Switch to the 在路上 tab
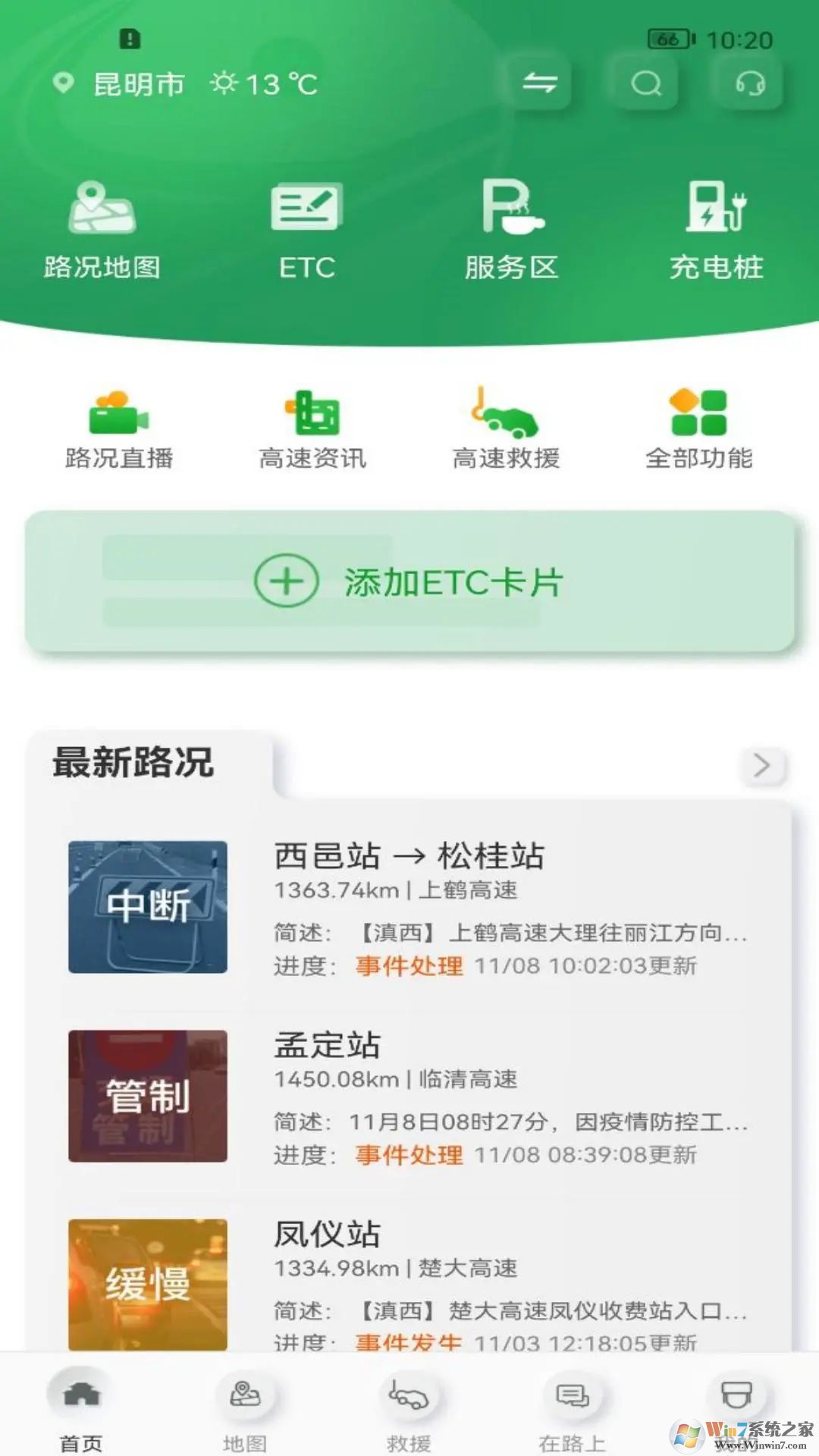Screen dimensions: 819x1456 pos(572,1412)
